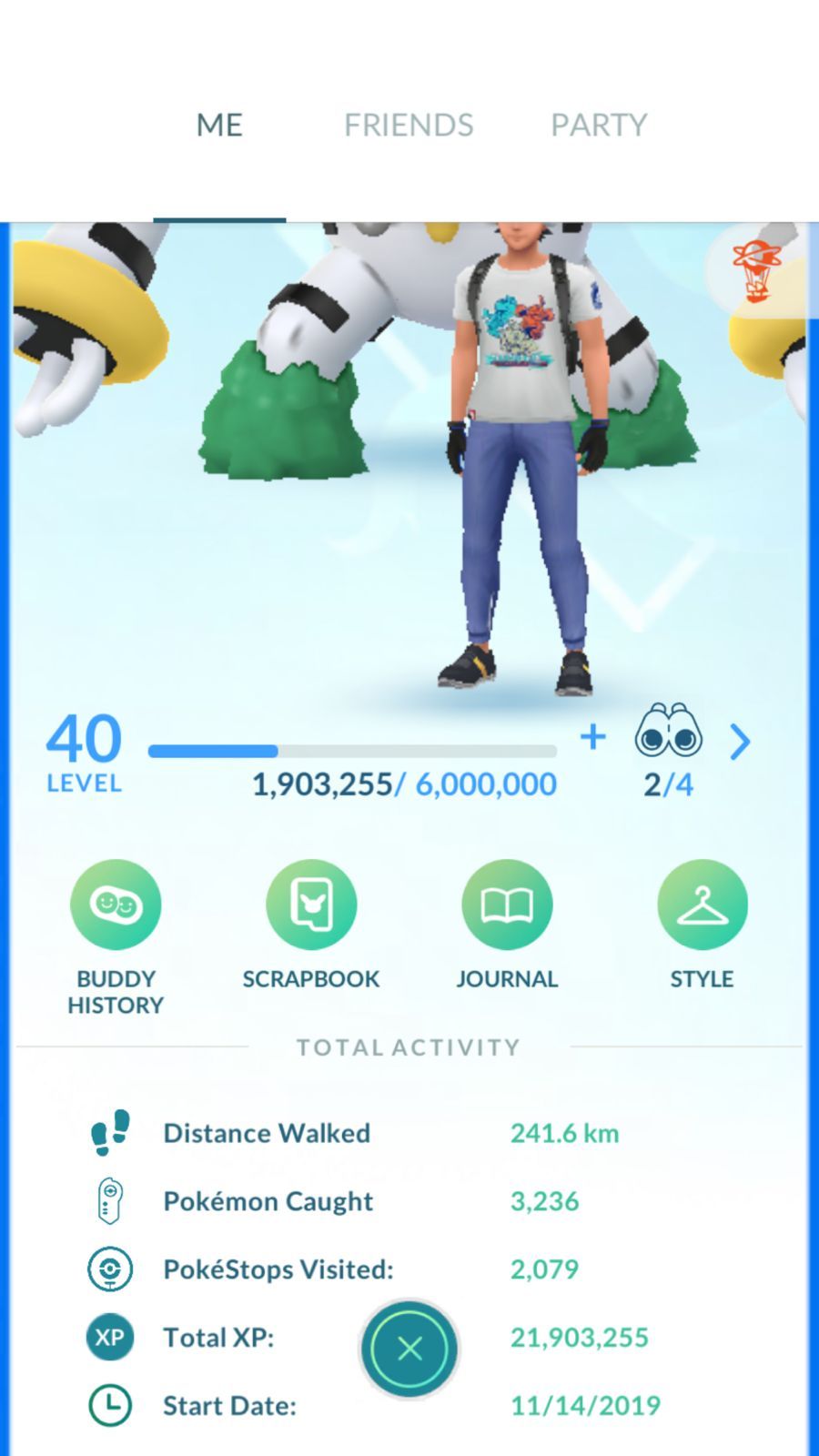Screen dimensions: 819x1456
Task: Switch to the Friends tab
Action: (x=409, y=125)
